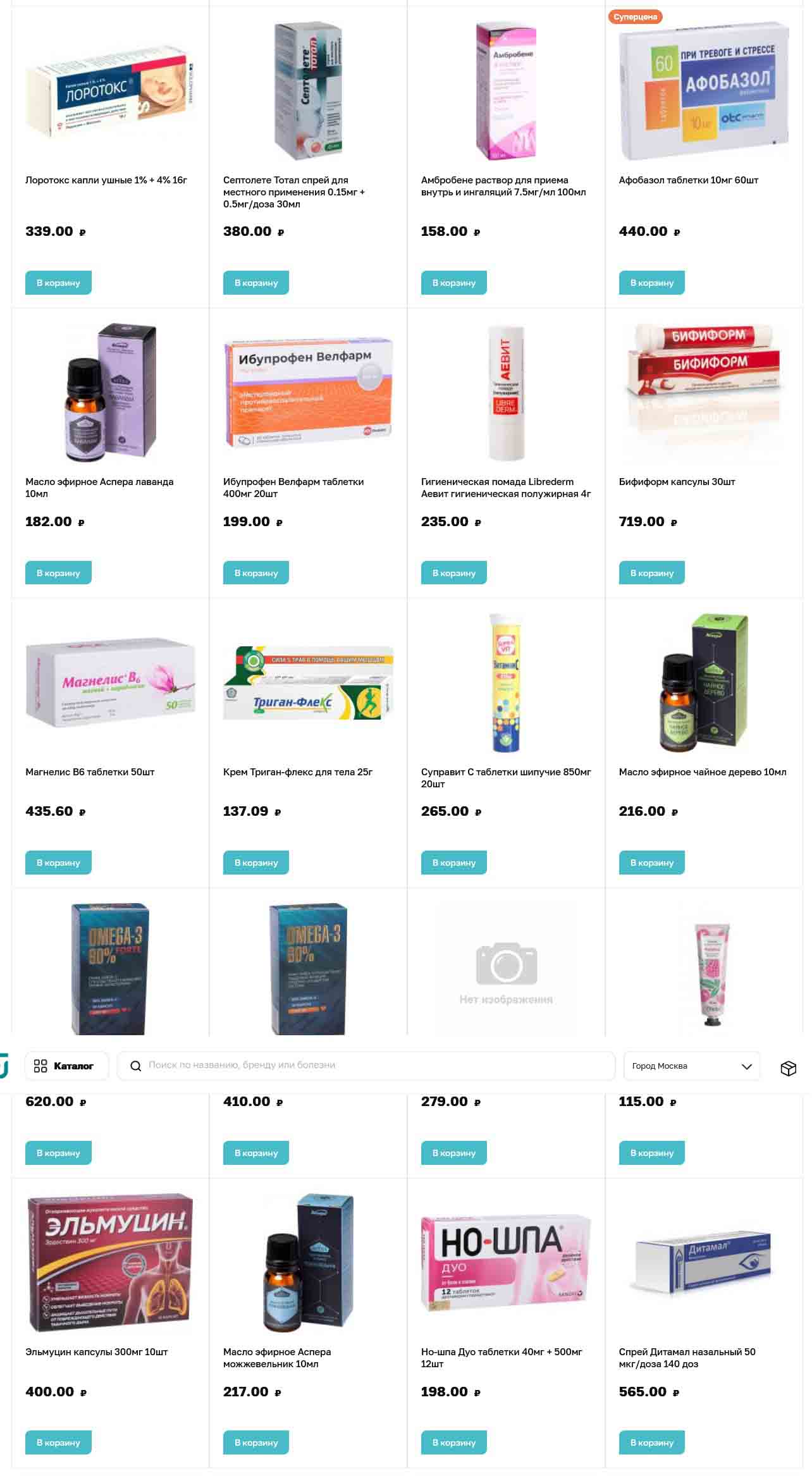The width and height of the screenshot is (812, 1476).
Task: Add Афобазол таблетки to cart
Action: [x=652, y=283]
